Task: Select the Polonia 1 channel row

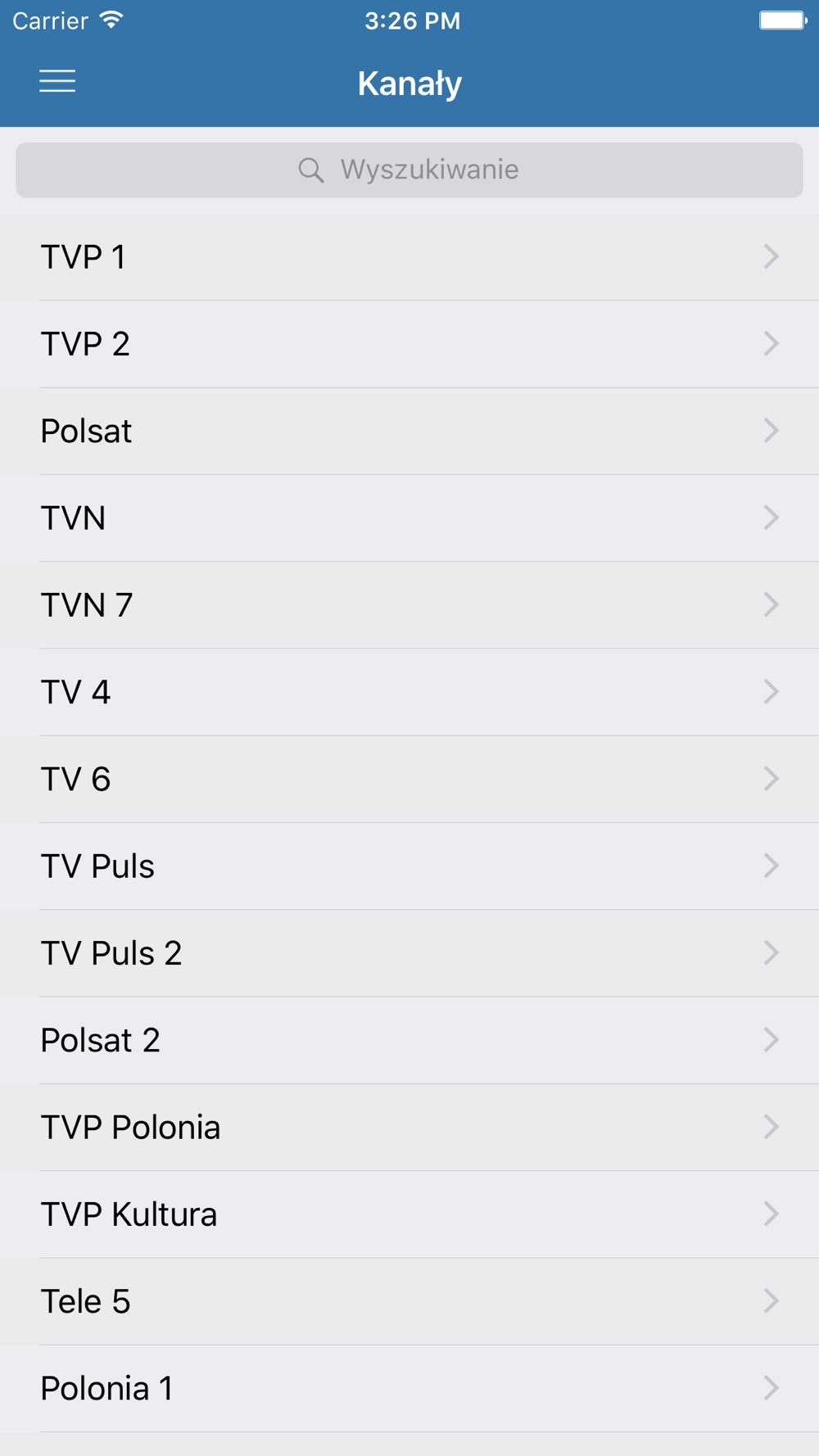Action: point(409,1388)
